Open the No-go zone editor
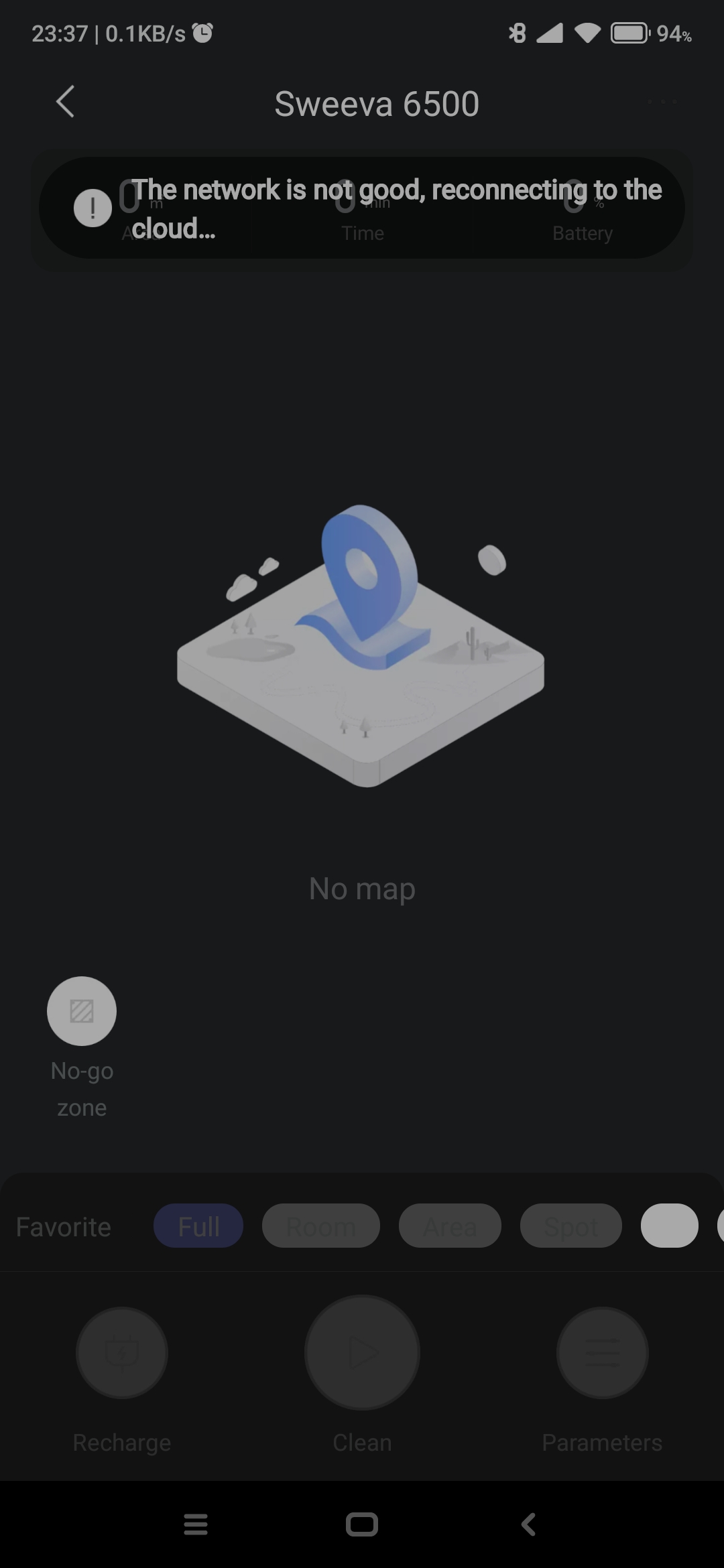This screenshot has height=1568, width=724. (x=82, y=1011)
